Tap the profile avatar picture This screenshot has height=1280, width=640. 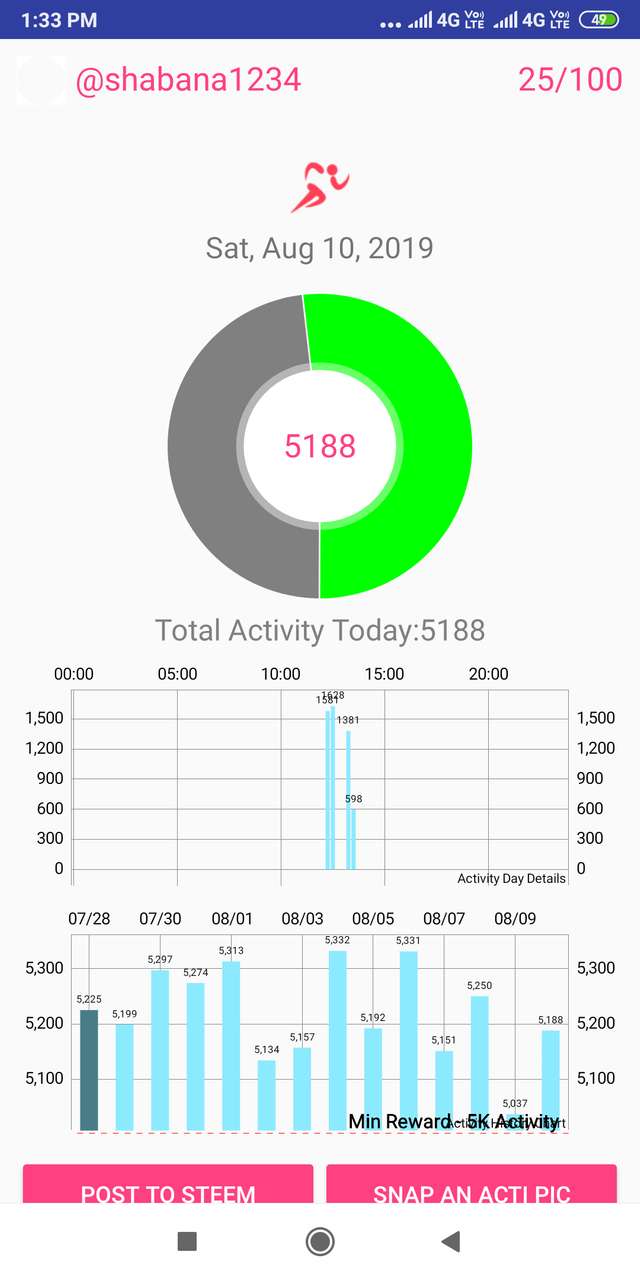pyautogui.click(x=41, y=80)
